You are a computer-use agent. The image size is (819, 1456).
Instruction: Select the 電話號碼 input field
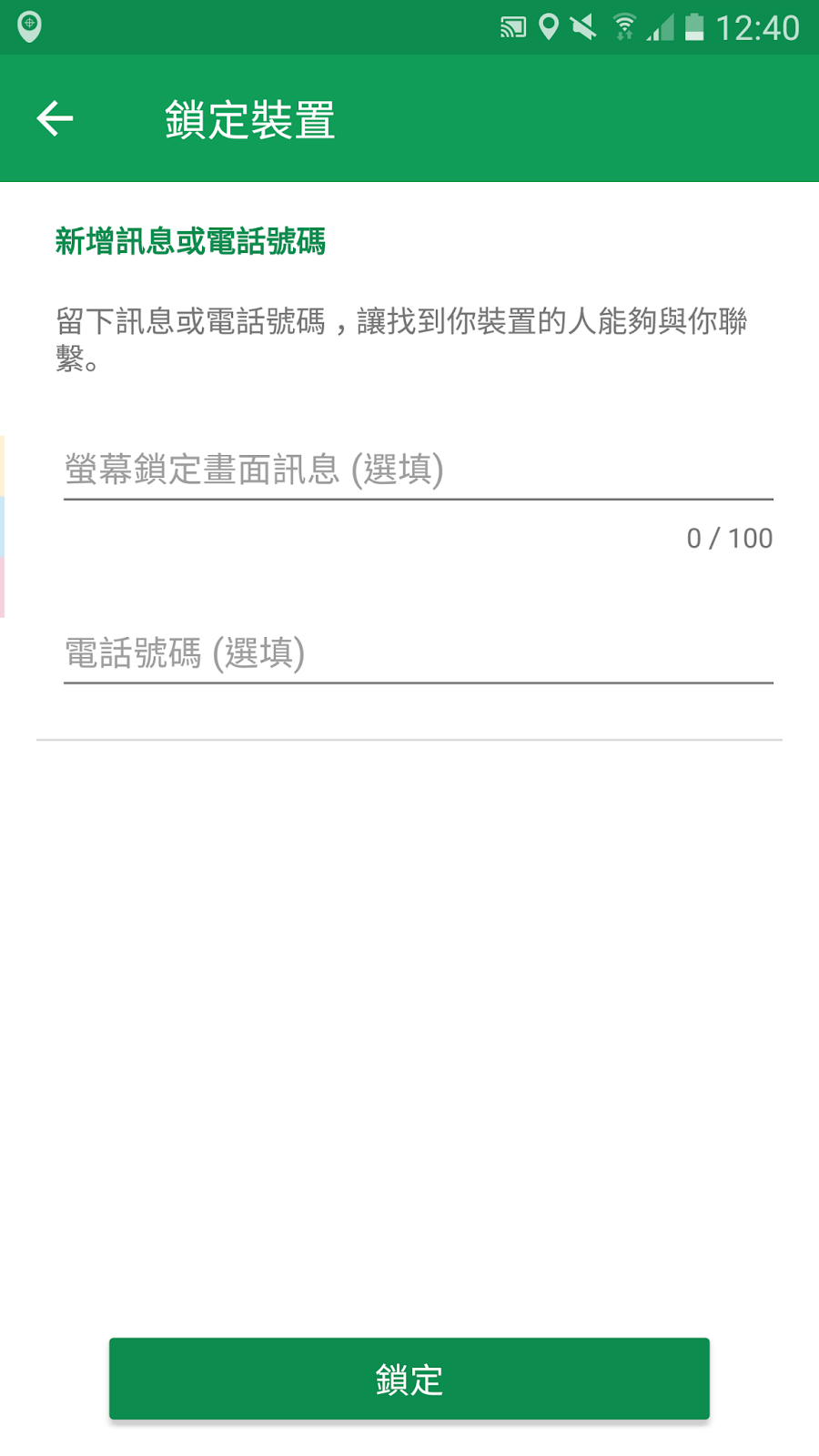[418, 653]
